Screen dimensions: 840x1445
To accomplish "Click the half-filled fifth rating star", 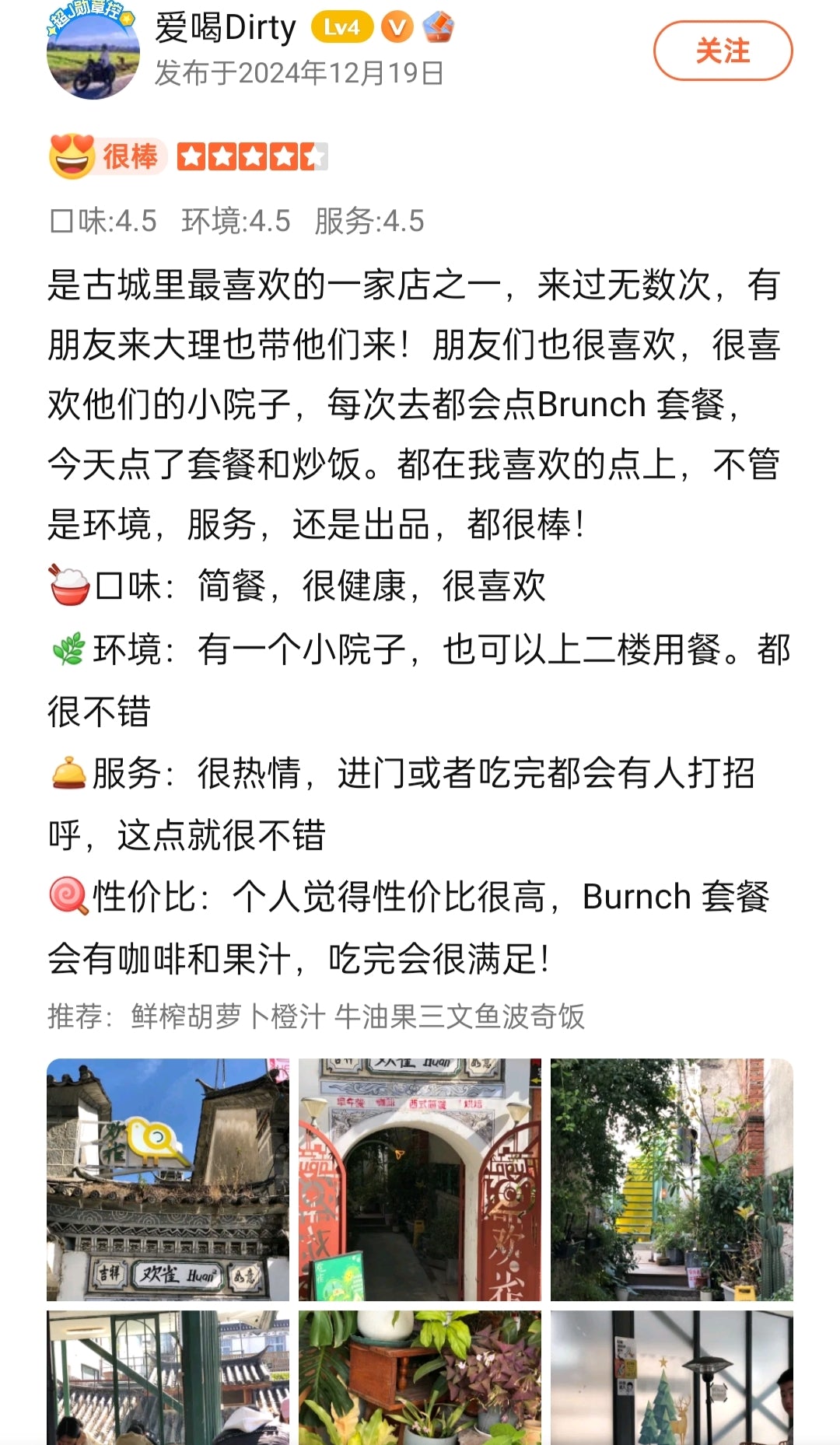I will pos(314,155).
